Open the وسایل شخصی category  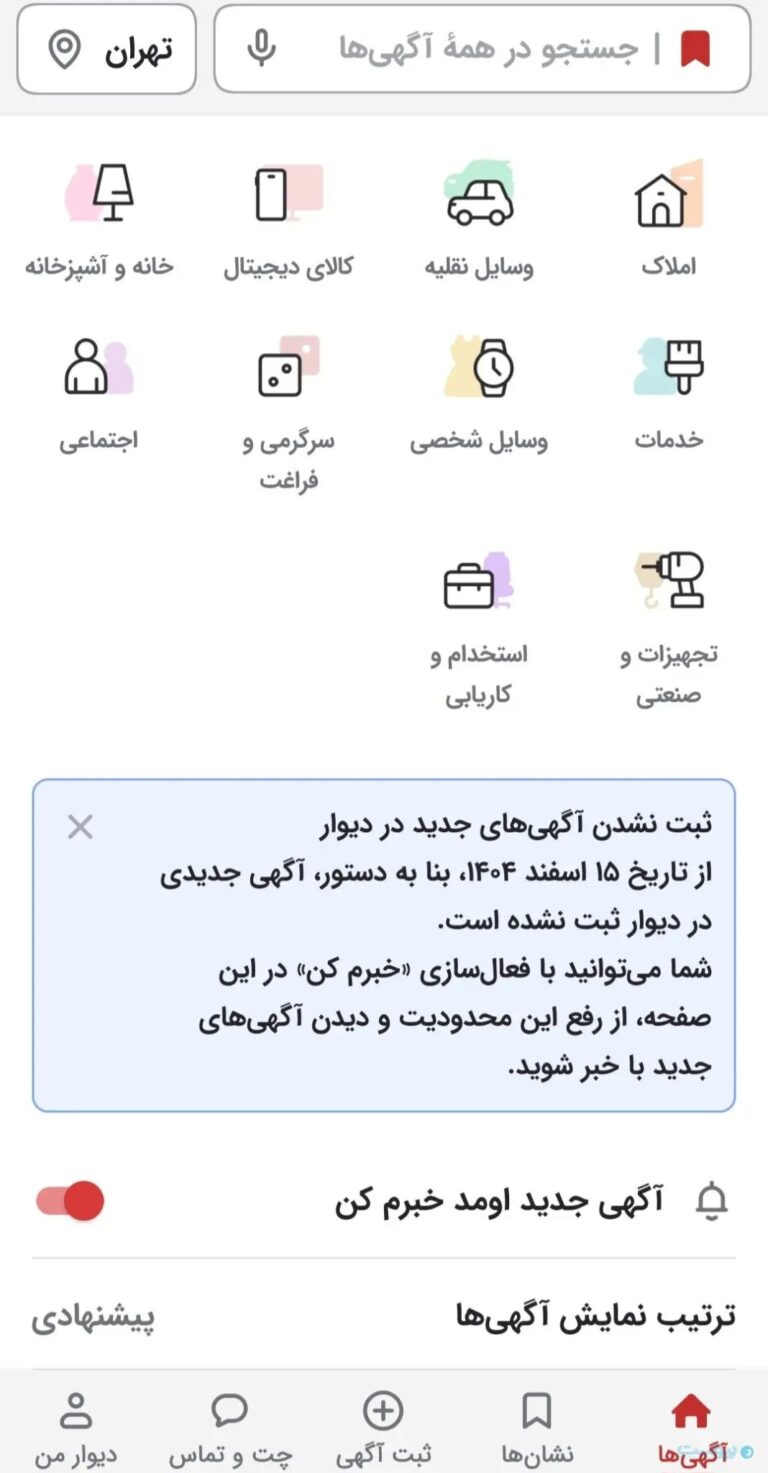(x=479, y=394)
